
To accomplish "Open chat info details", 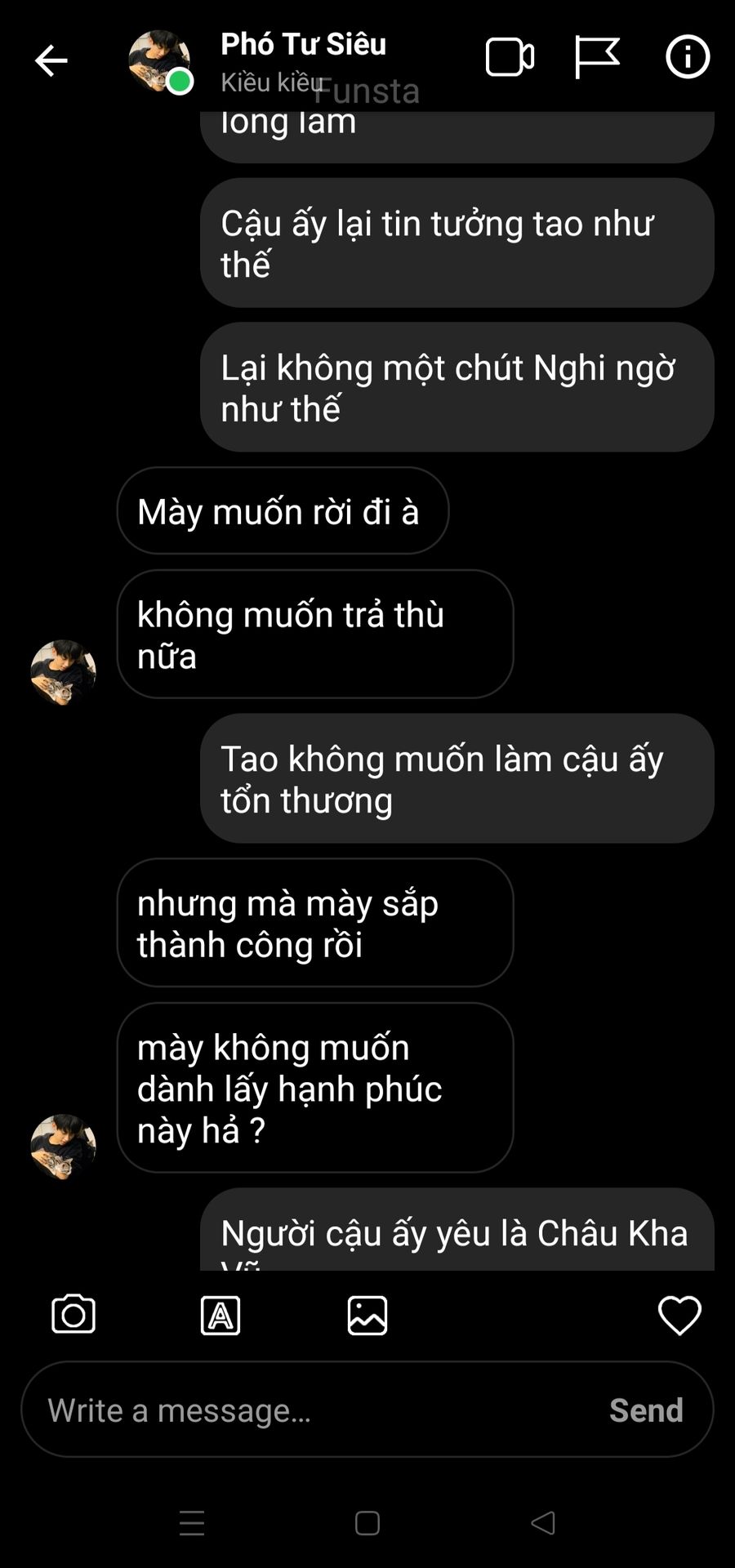I will pyautogui.click(x=688, y=57).
